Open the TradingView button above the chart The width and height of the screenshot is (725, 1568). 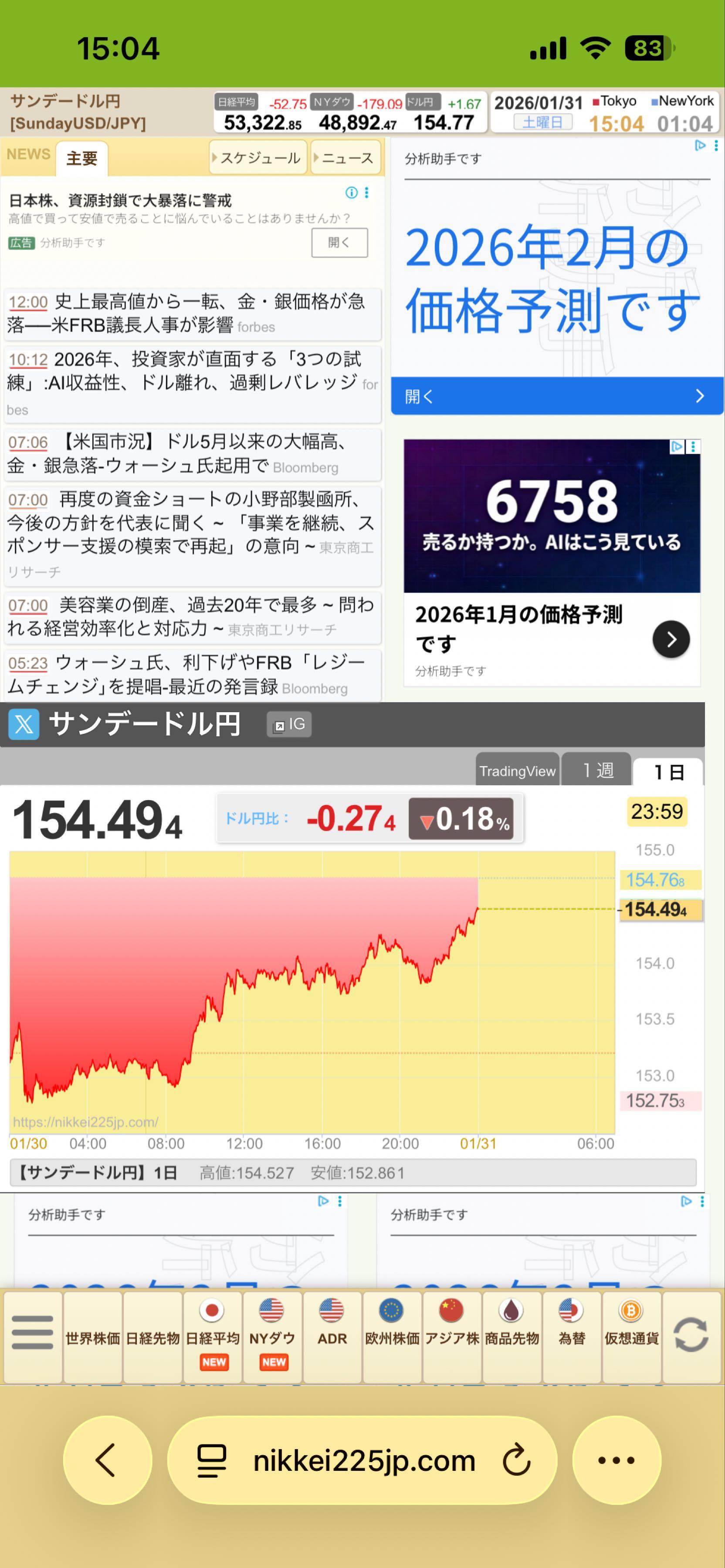pos(517,770)
